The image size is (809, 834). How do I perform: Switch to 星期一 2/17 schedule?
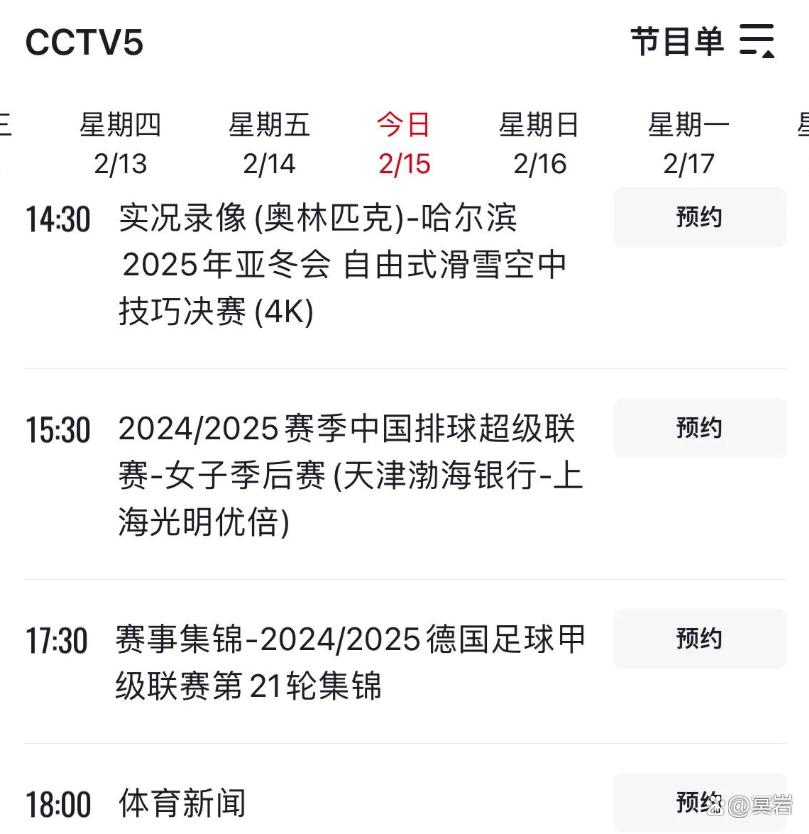point(689,143)
